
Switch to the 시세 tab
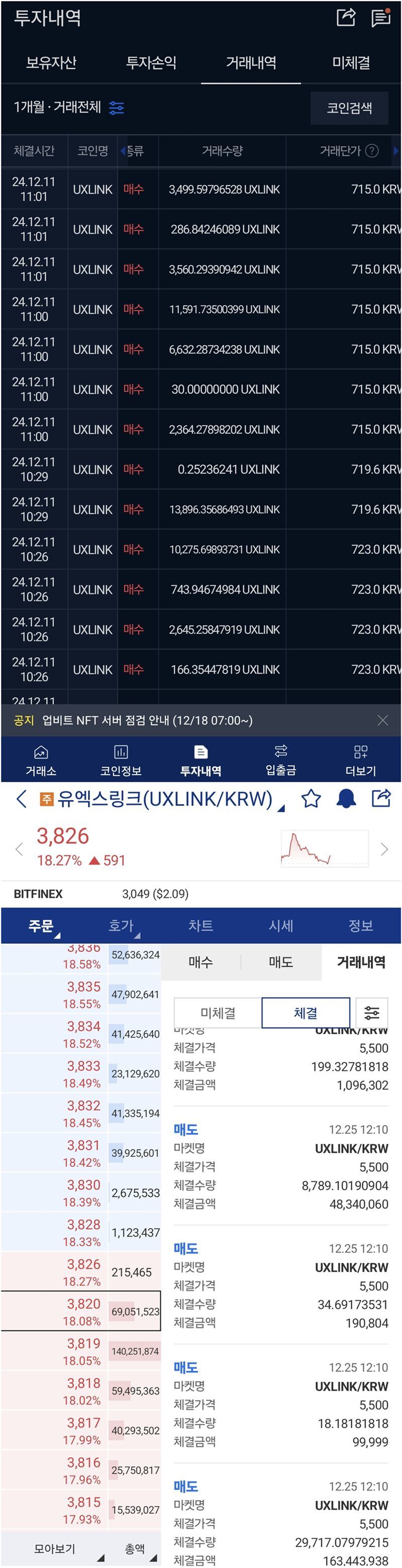tap(280, 925)
